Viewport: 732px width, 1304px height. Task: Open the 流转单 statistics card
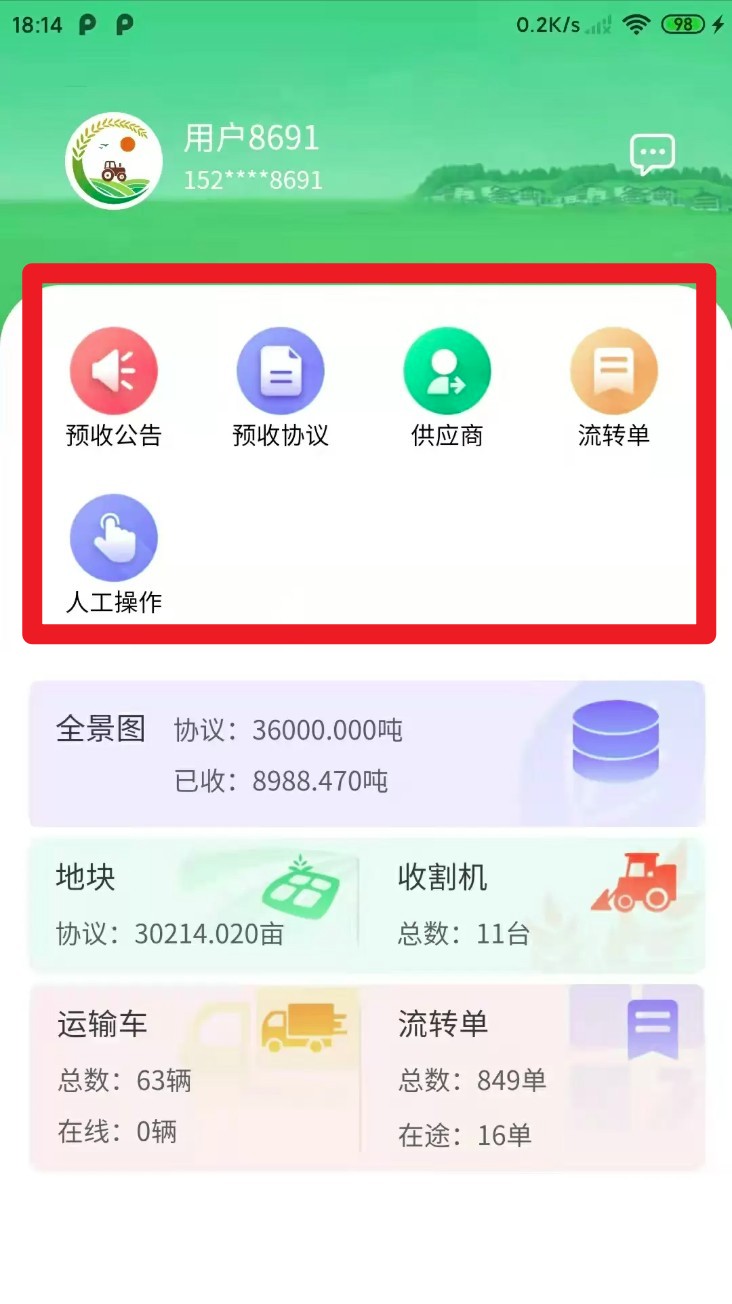pos(535,1077)
